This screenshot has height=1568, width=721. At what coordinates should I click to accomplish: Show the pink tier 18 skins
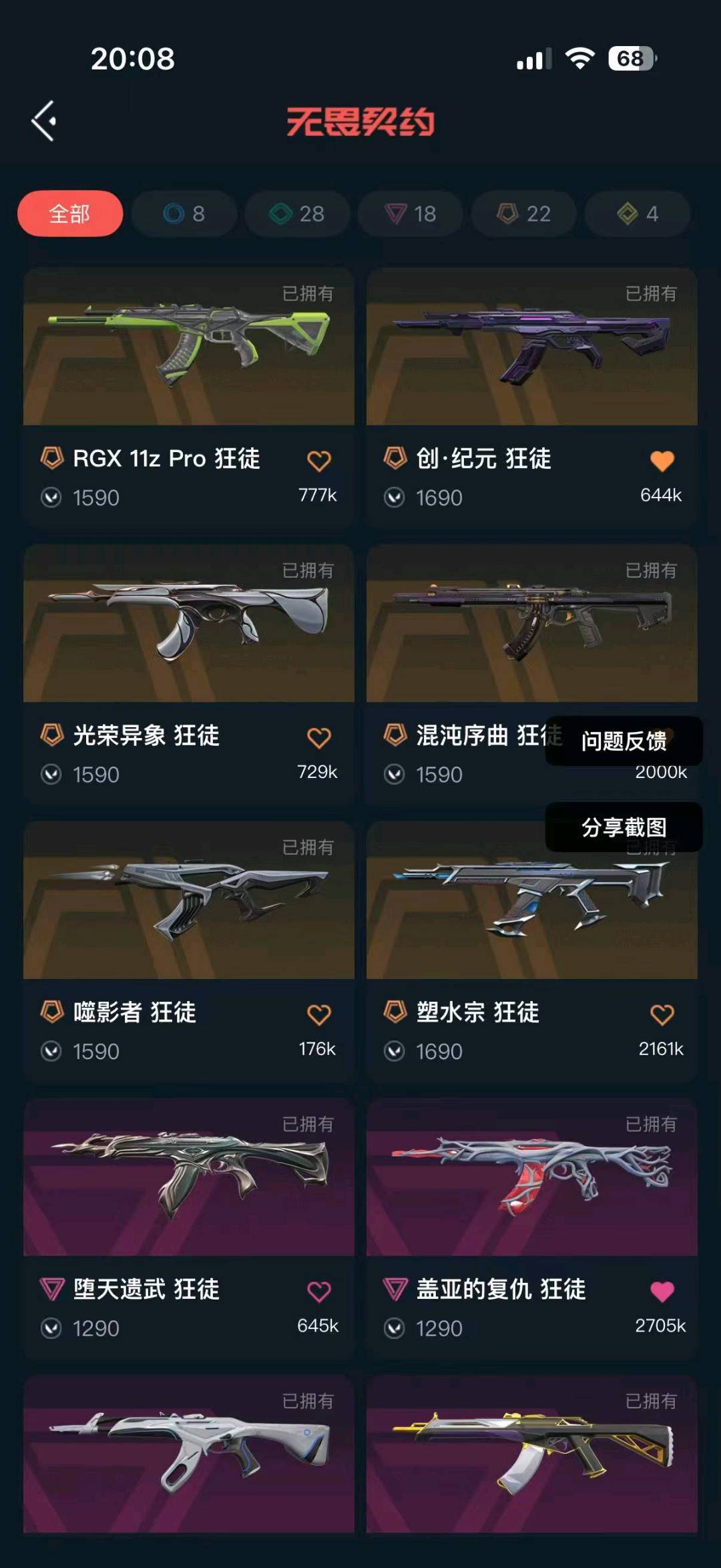411,214
